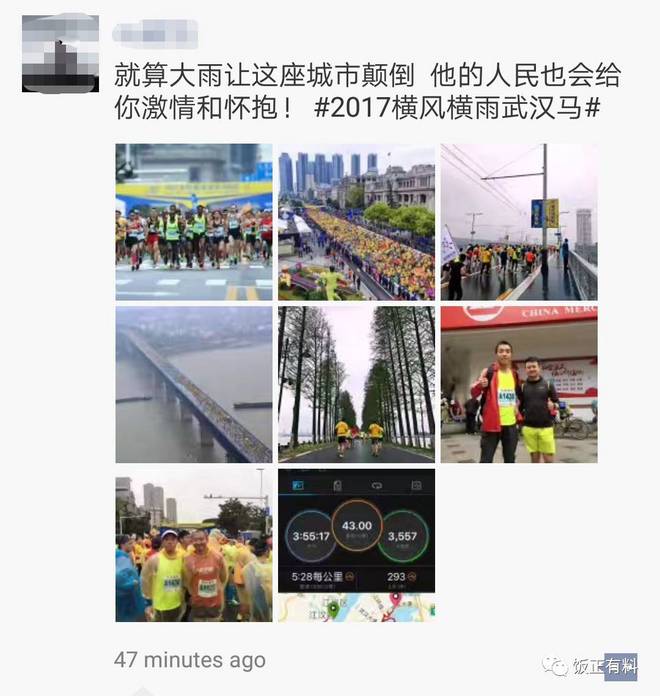
Task: View the photo of runners at the start line
Action: [193, 222]
